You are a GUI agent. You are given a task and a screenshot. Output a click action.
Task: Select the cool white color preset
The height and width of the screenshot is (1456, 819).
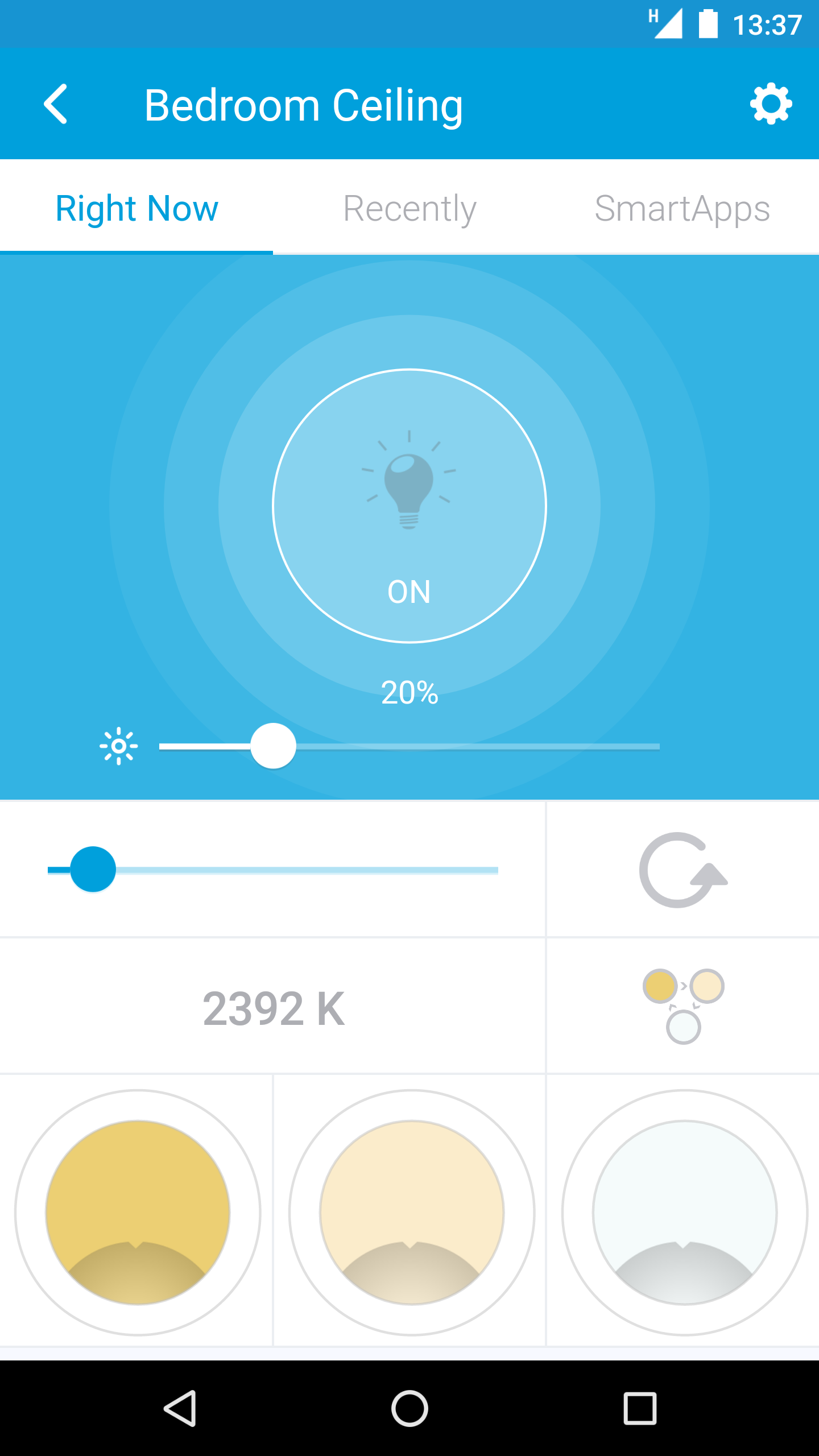pos(685,1212)
